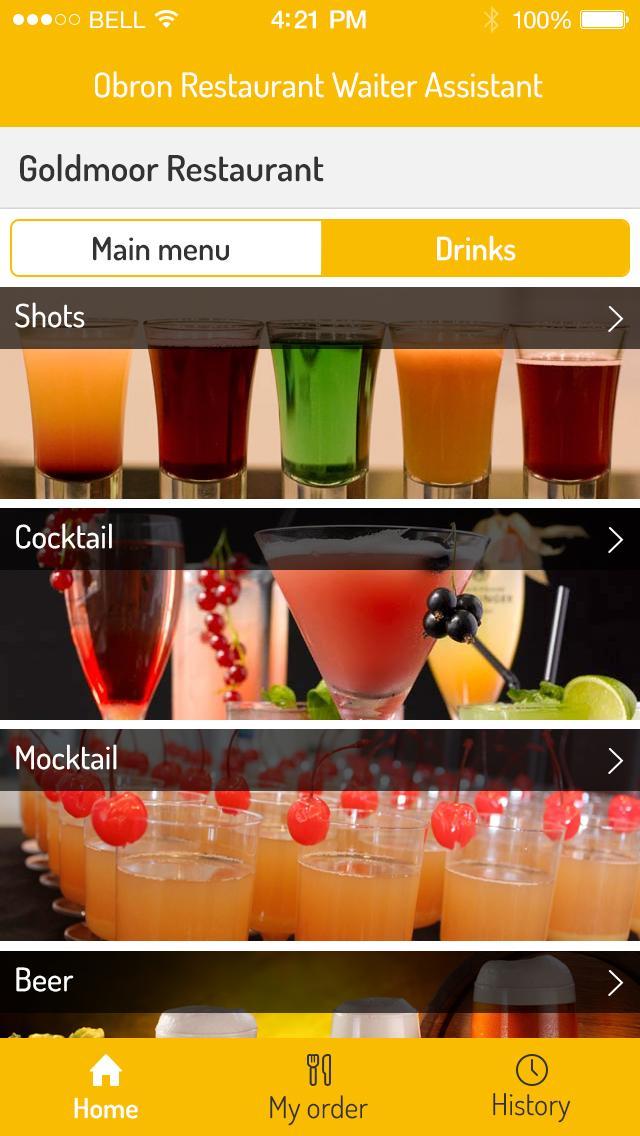Open the My order tab
This screenshot has width=640, height=1136.
click(x=318, y=1088)
